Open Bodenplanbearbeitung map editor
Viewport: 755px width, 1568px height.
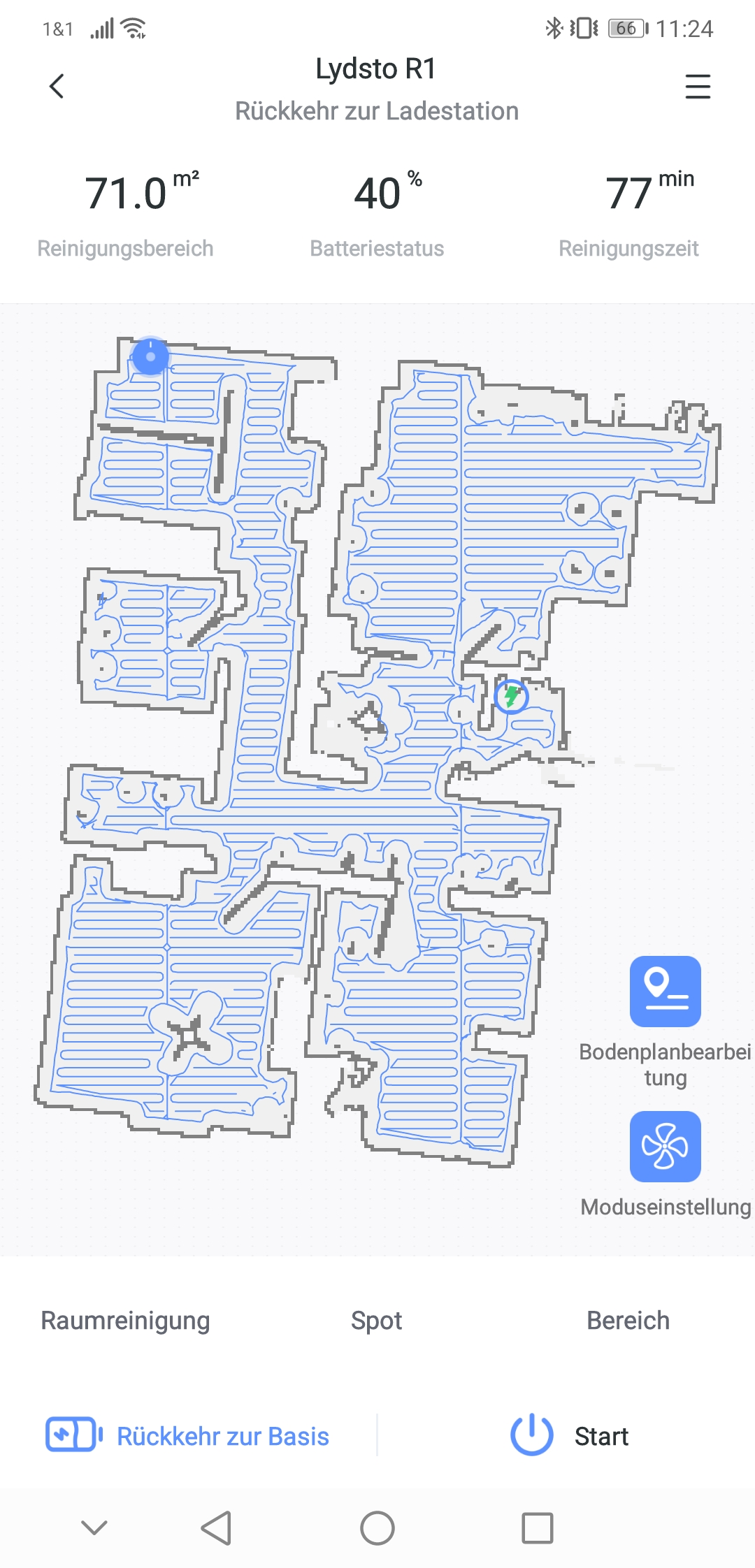pos(665,991)
